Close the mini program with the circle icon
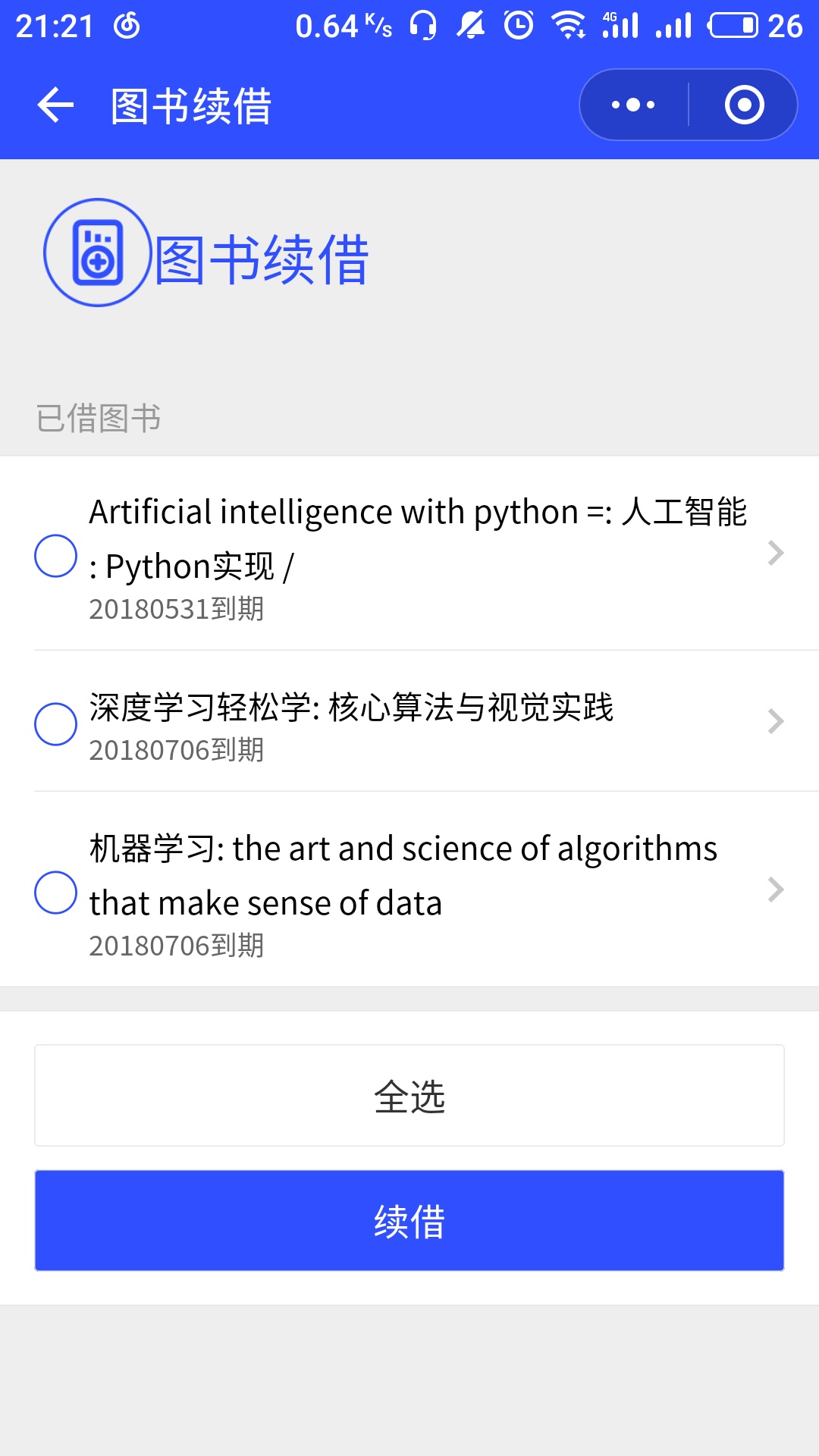Screen dimensions: 819x1456 [744, 105]
